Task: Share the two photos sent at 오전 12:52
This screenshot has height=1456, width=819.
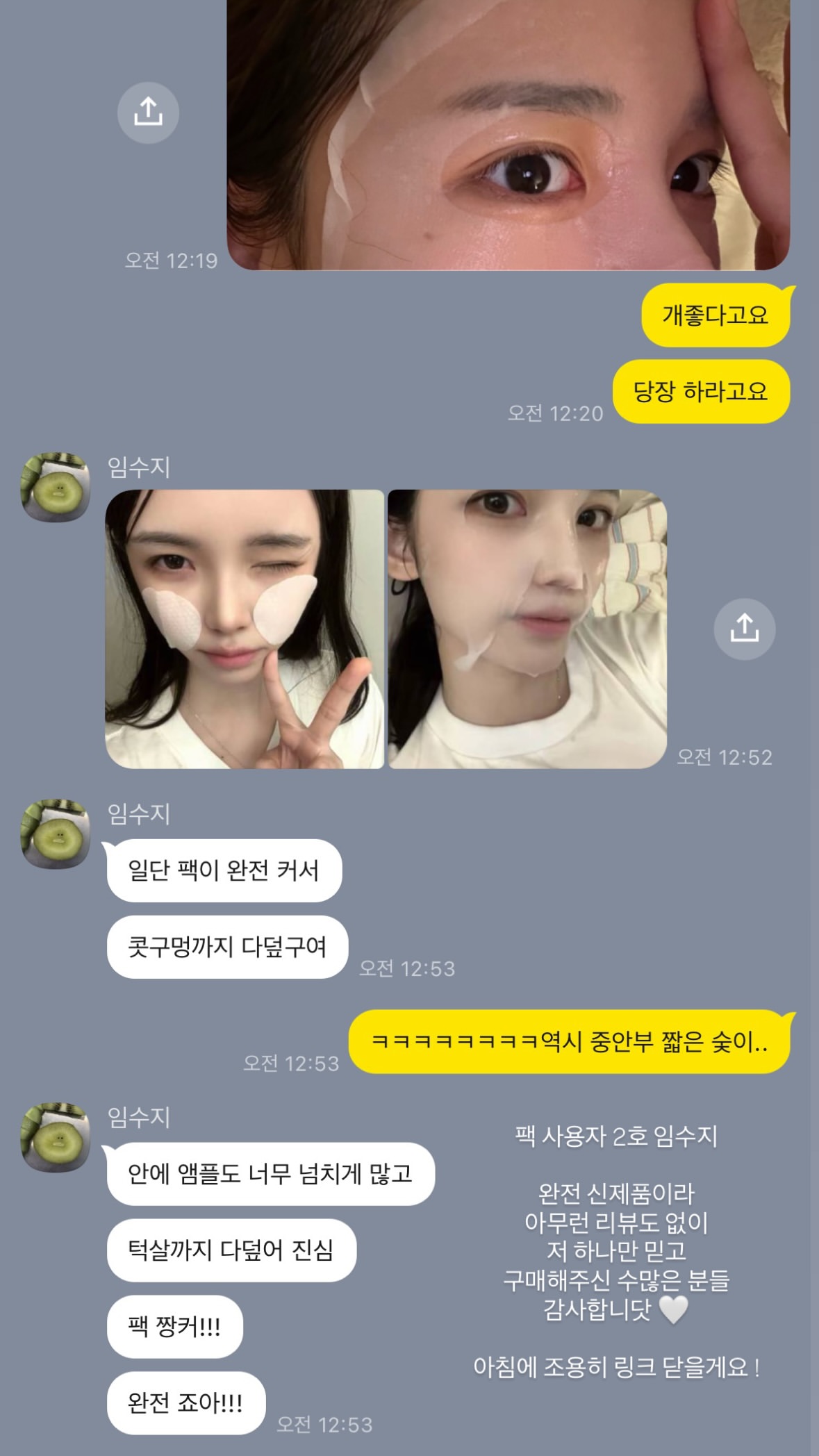Action: point(744,629)
